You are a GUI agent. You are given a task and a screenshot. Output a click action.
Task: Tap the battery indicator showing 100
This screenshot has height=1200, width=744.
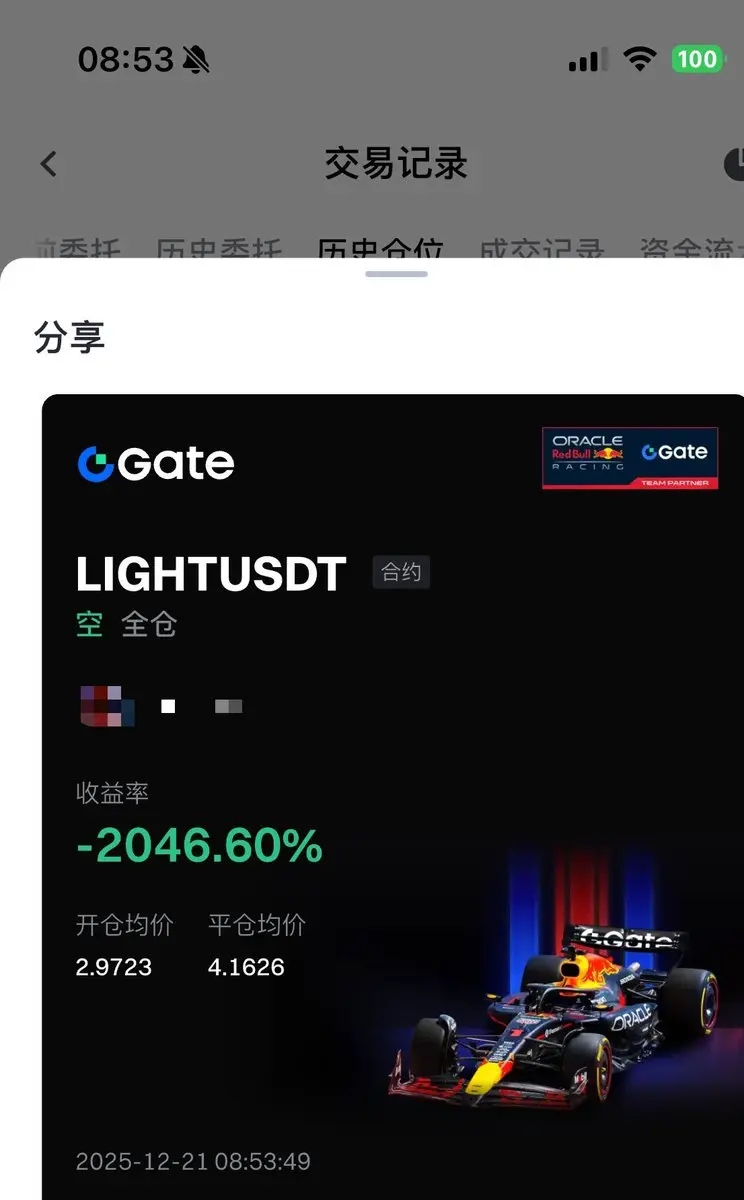[x=697, y=59]
